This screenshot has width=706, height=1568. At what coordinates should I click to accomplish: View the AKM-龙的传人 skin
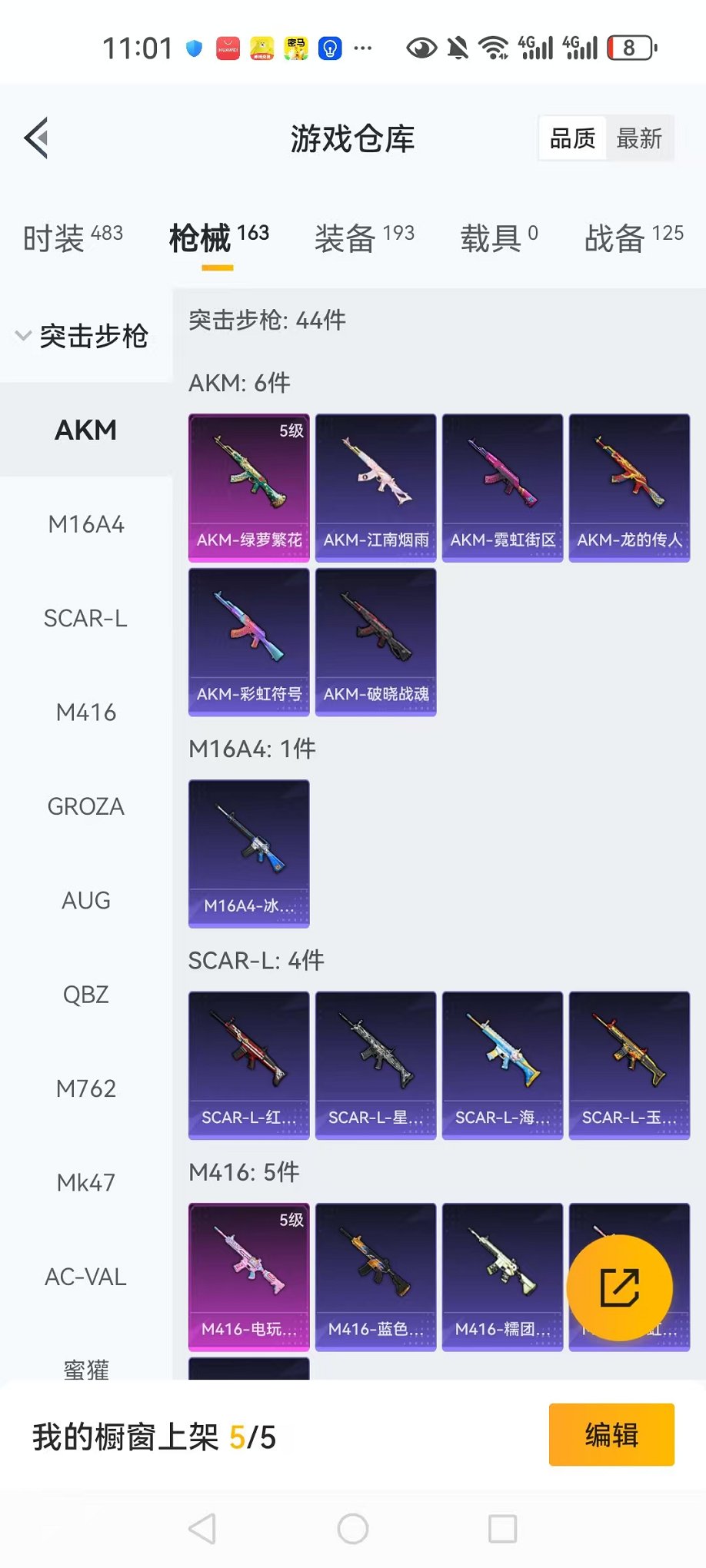629,488
